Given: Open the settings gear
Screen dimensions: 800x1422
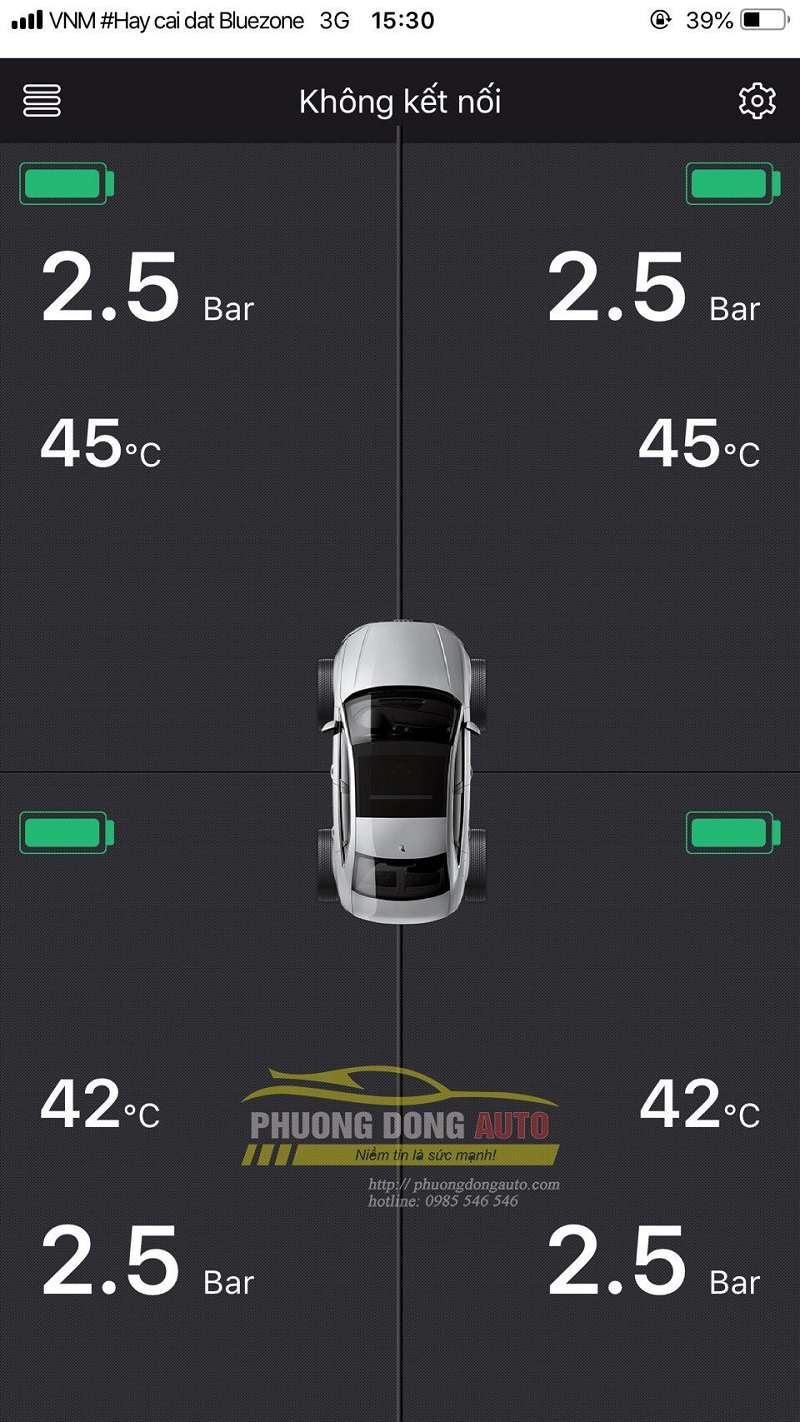Looking at the screenshot, I should pos(757,101).
